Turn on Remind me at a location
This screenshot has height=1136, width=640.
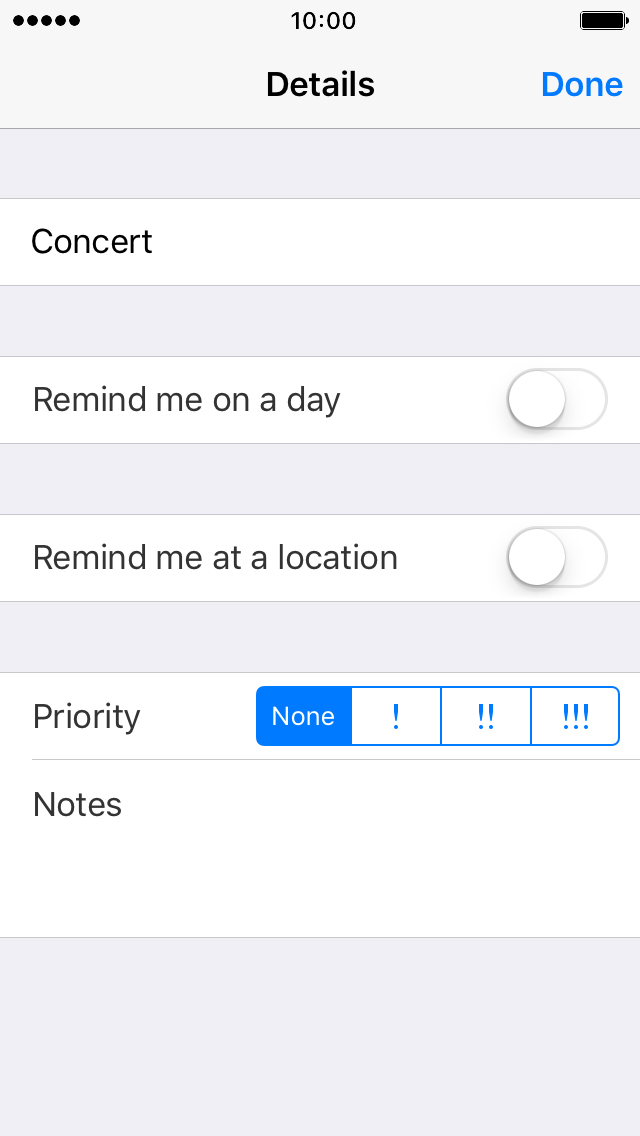click(x=557, y=557)
